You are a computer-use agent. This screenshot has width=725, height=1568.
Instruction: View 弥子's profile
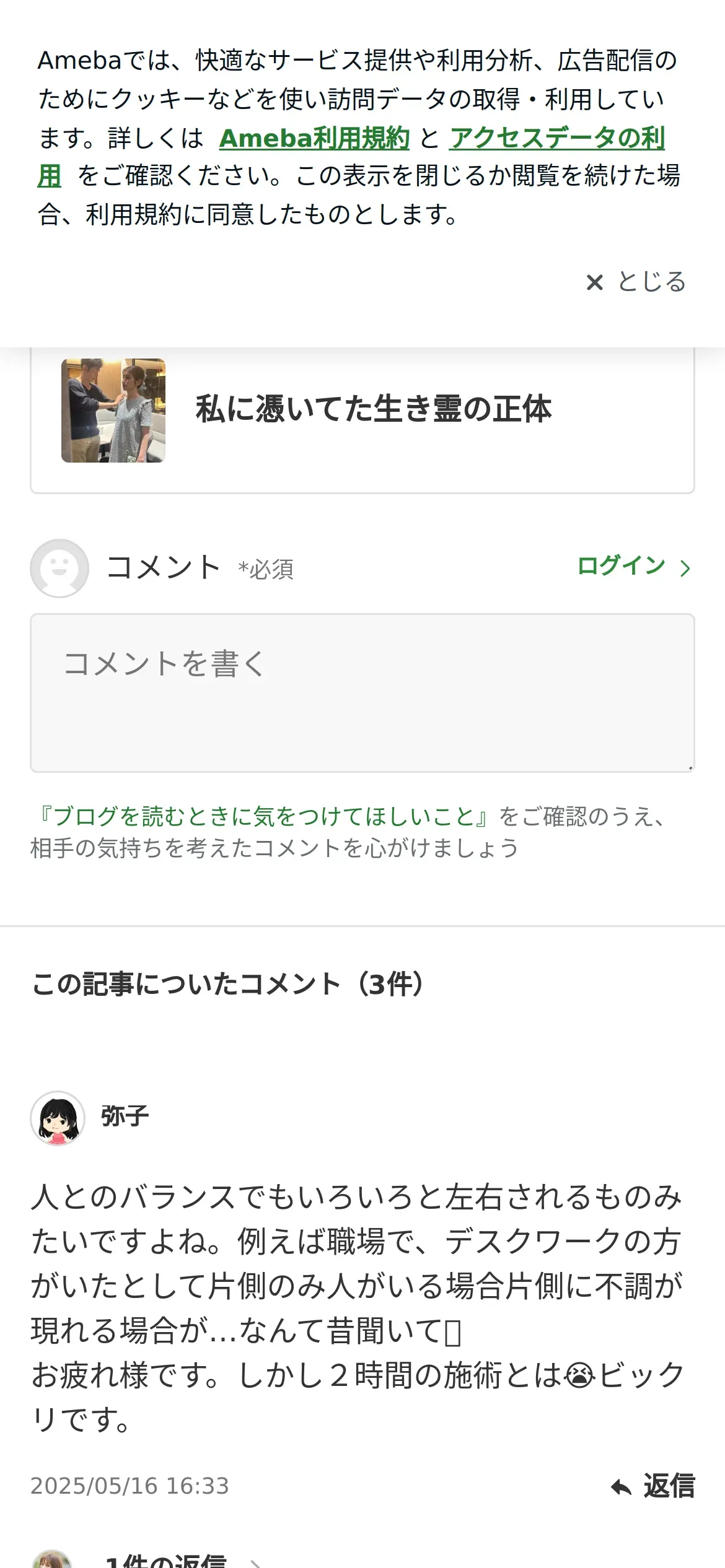point(124,1117)
